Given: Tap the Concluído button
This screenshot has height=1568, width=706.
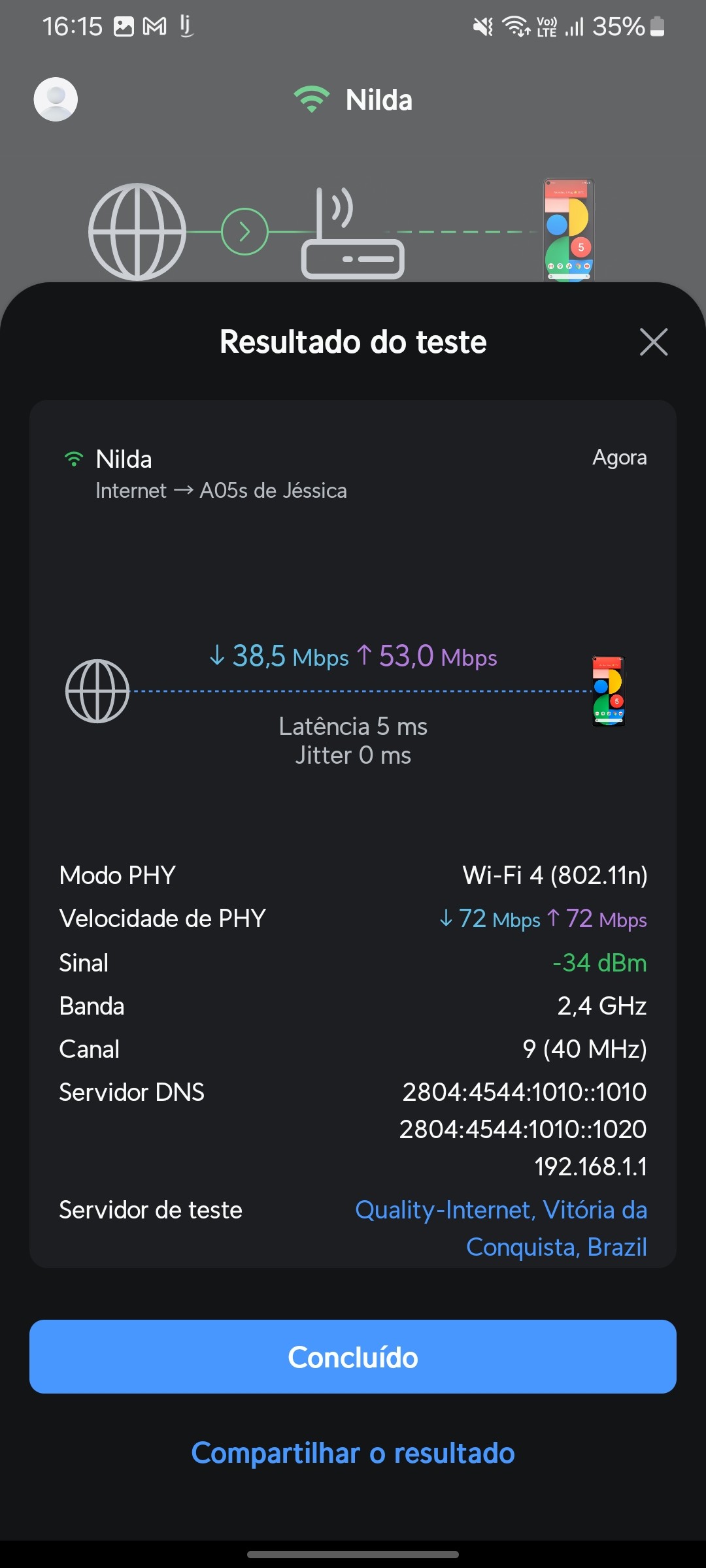Looking at the screenshot, I should point(353,1357).
